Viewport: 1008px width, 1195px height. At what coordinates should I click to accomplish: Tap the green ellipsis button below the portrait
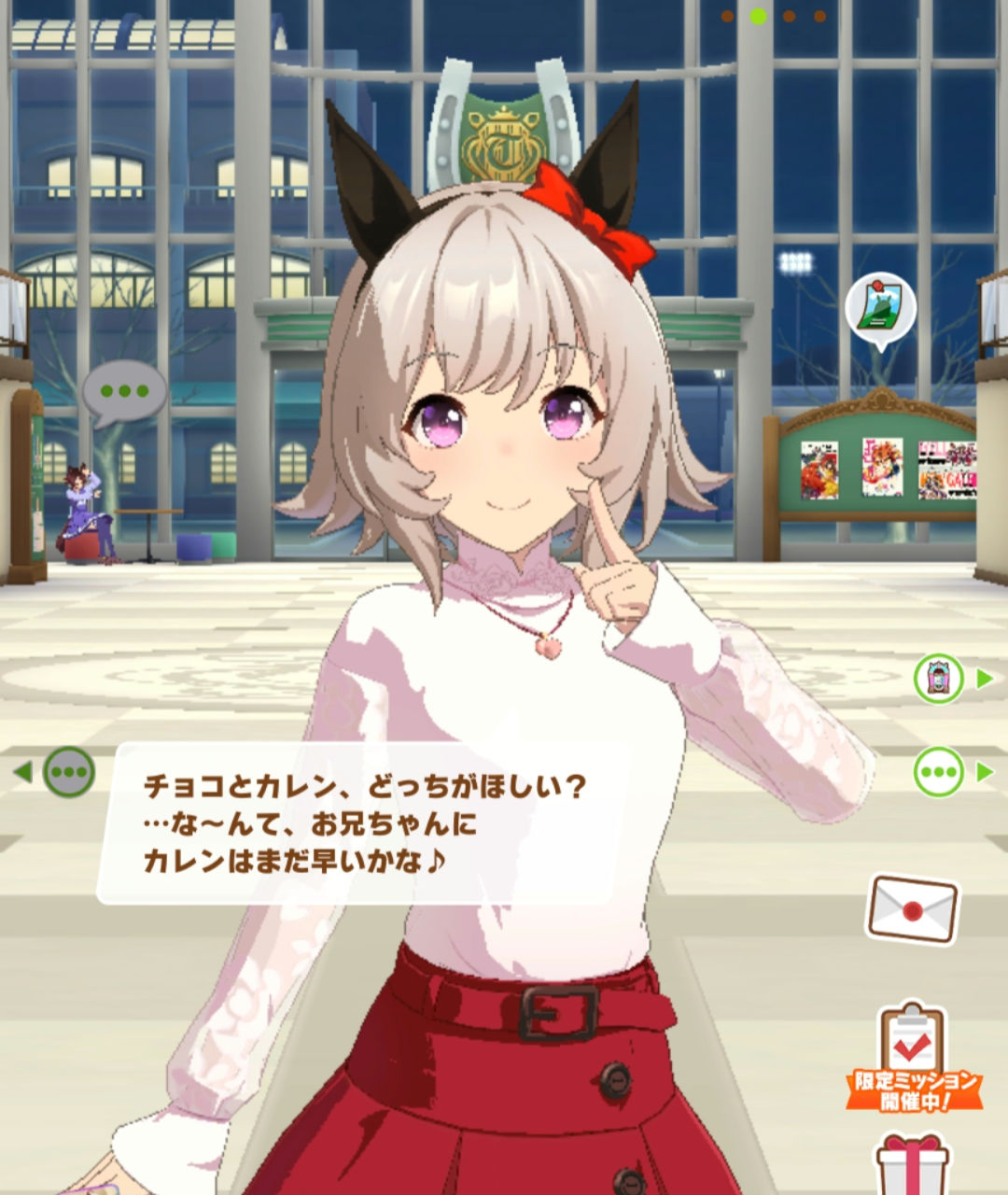tap(939, 772)
